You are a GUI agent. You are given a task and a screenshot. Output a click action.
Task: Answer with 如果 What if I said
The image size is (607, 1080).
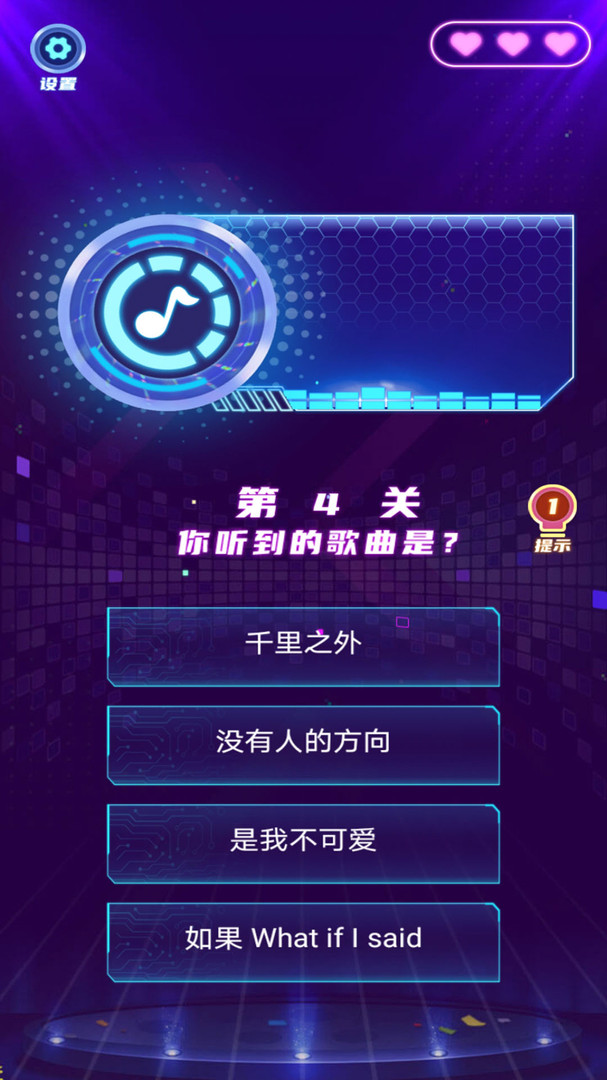pos(303,940)
